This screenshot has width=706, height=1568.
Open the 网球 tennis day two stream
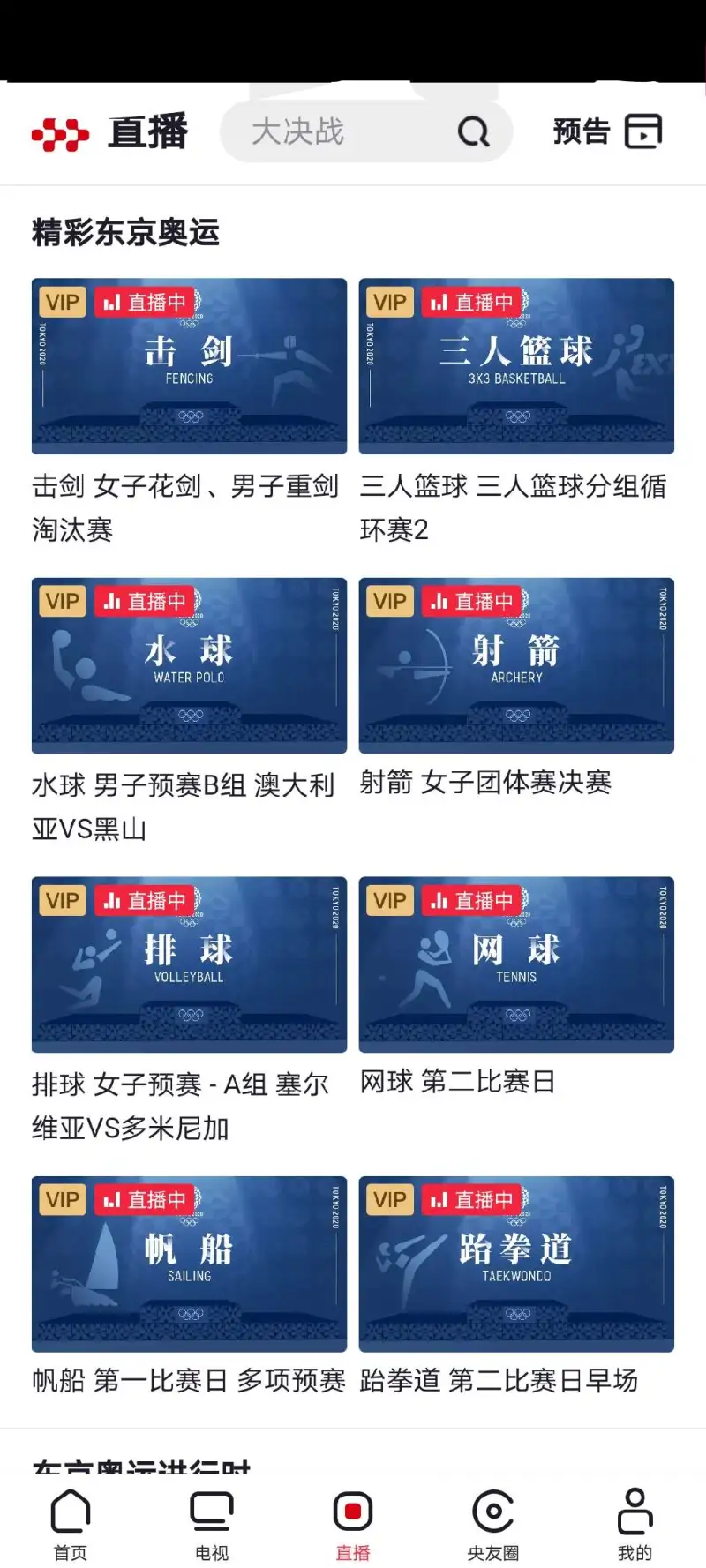point(516,964)
